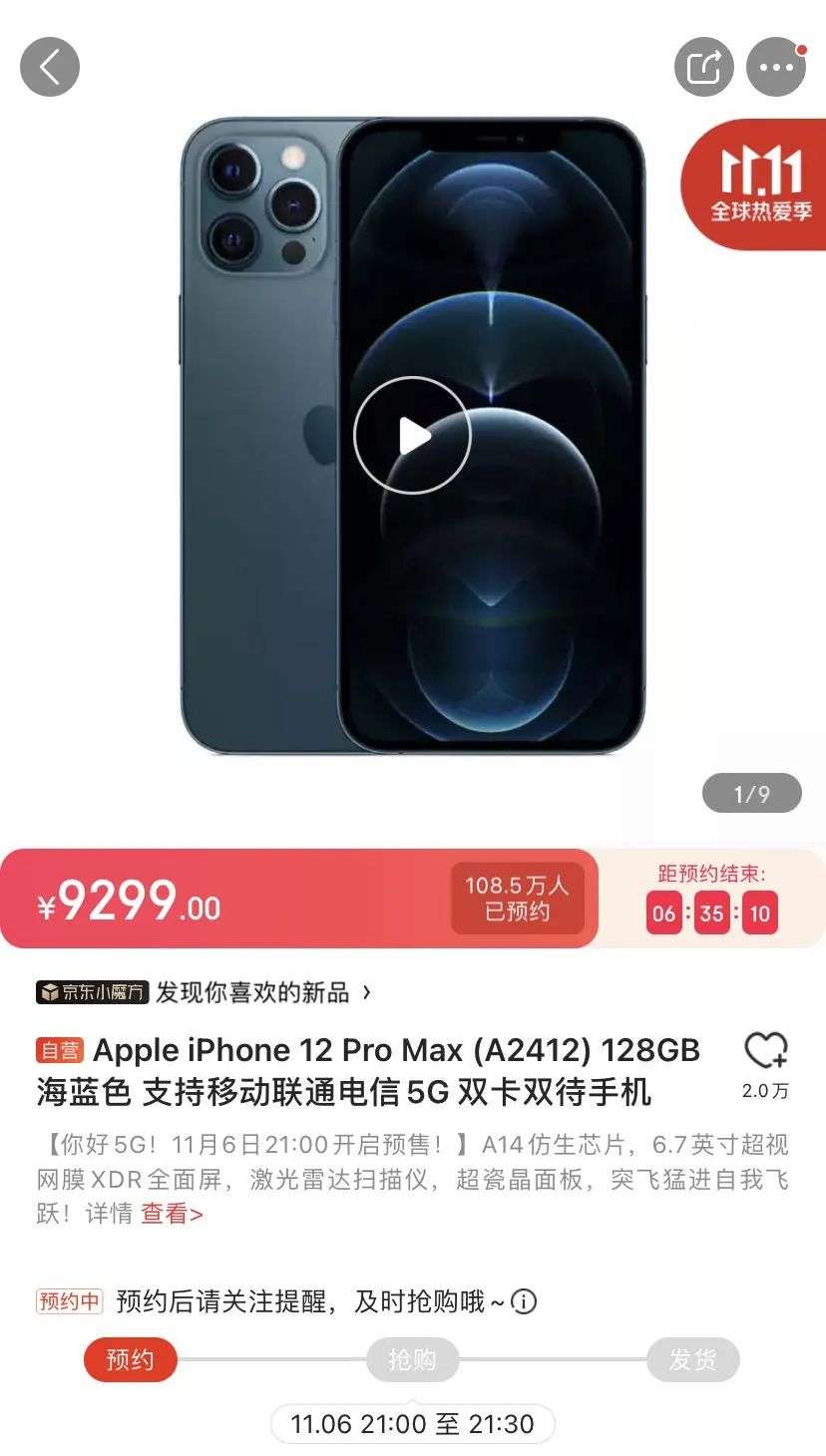This screenshot has width=826, height=1456.
Task: Open the share panel via the share icon
Action: (704, 67)
